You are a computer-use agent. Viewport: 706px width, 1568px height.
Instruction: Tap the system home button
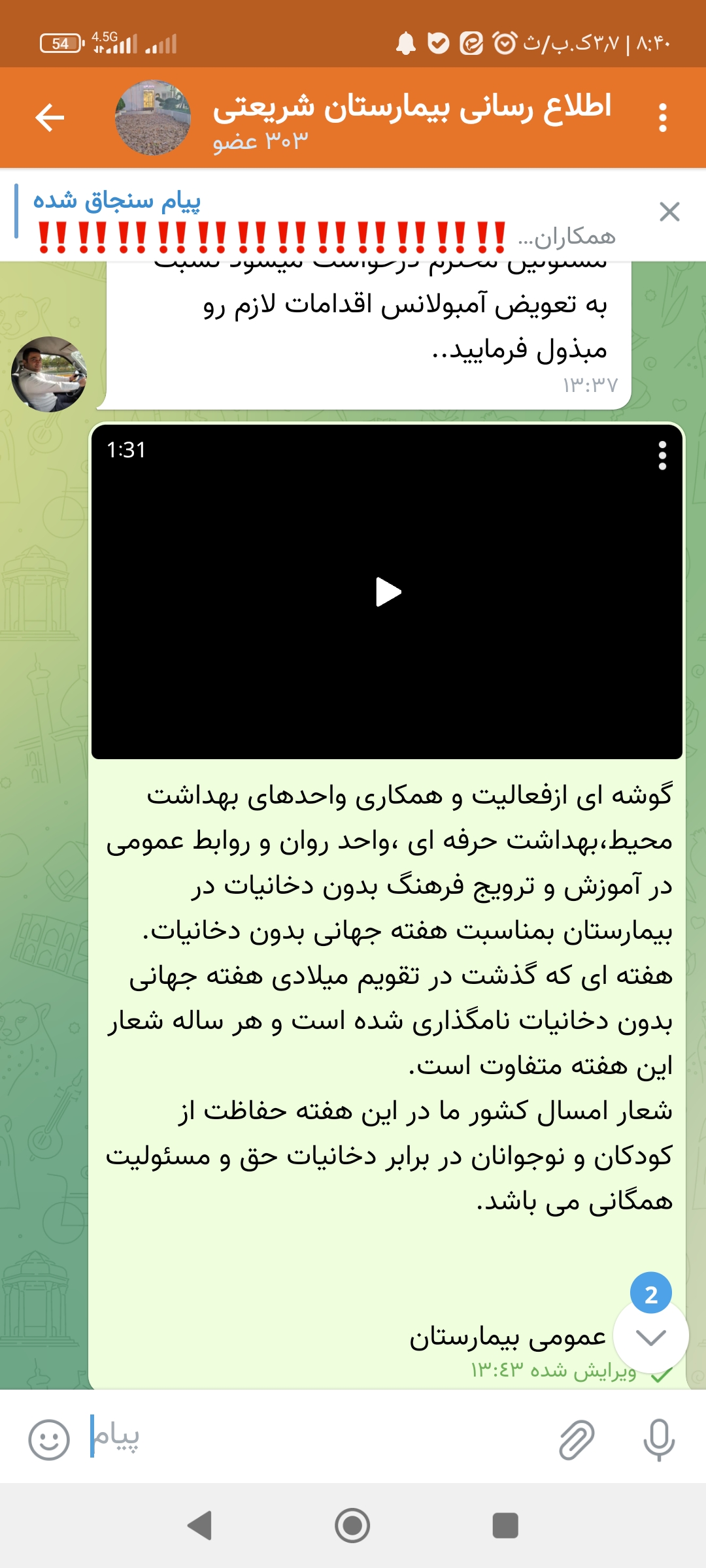(352, 1526)
